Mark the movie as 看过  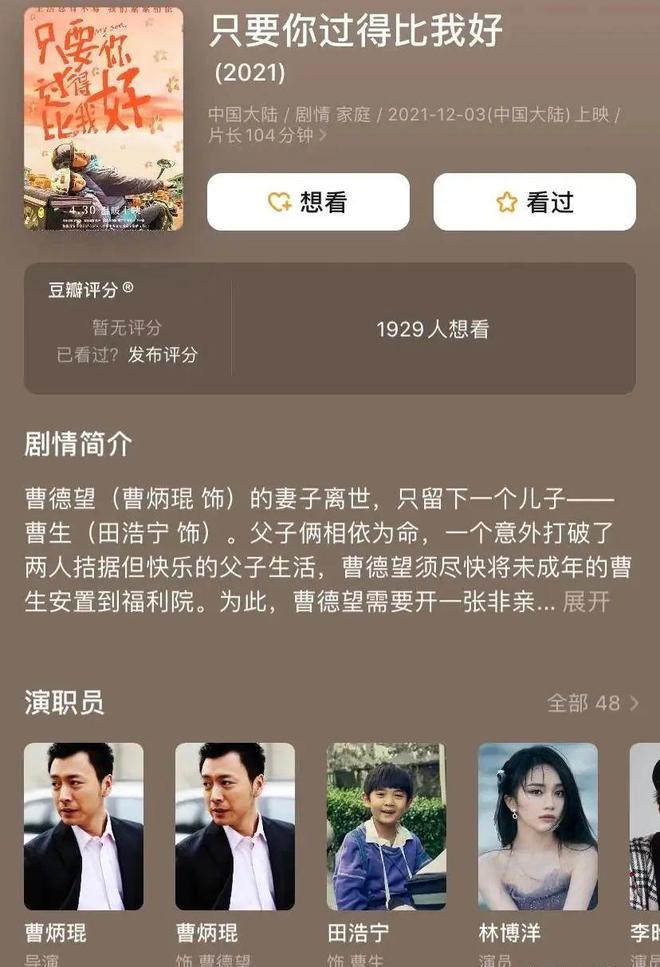coord(534,202)
